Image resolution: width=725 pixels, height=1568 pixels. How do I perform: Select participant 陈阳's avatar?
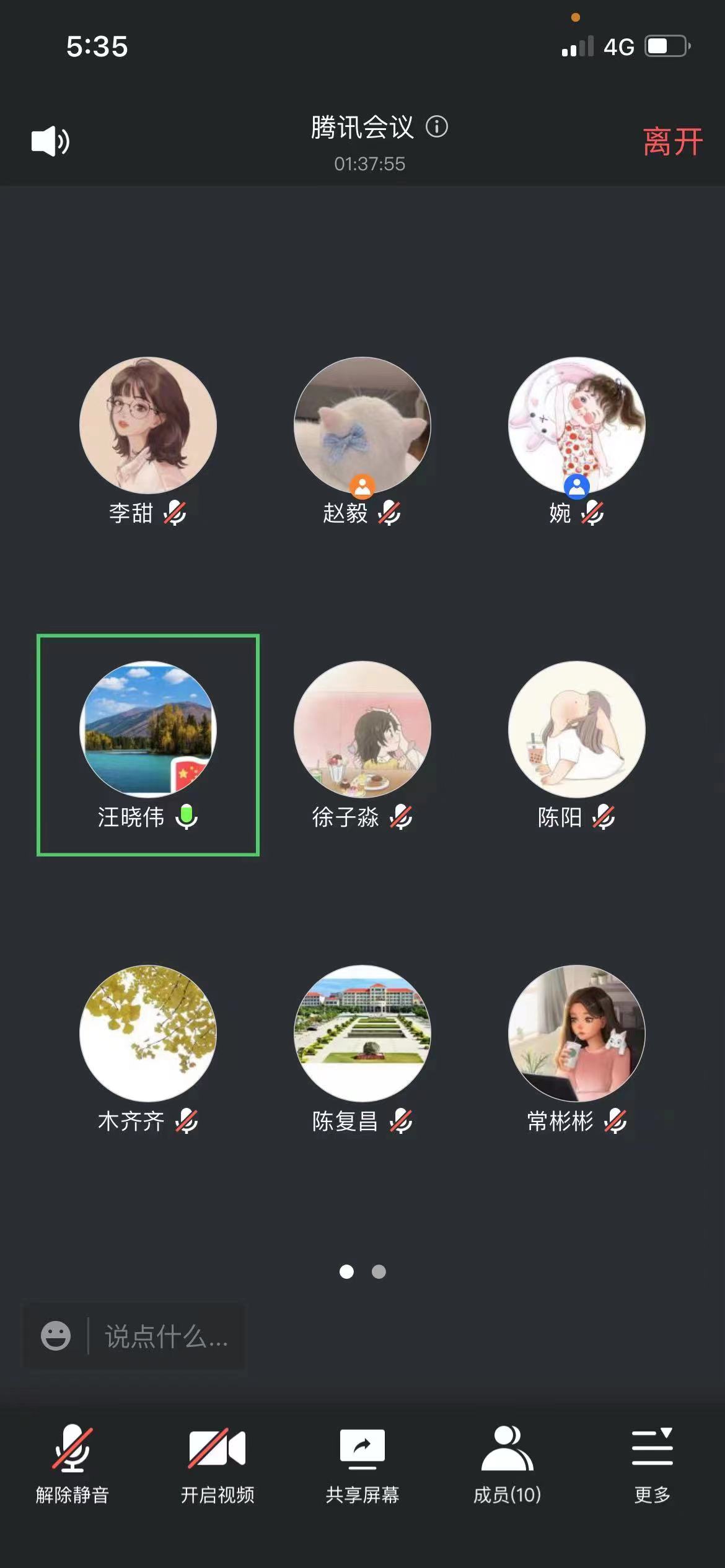pos(577,730)
